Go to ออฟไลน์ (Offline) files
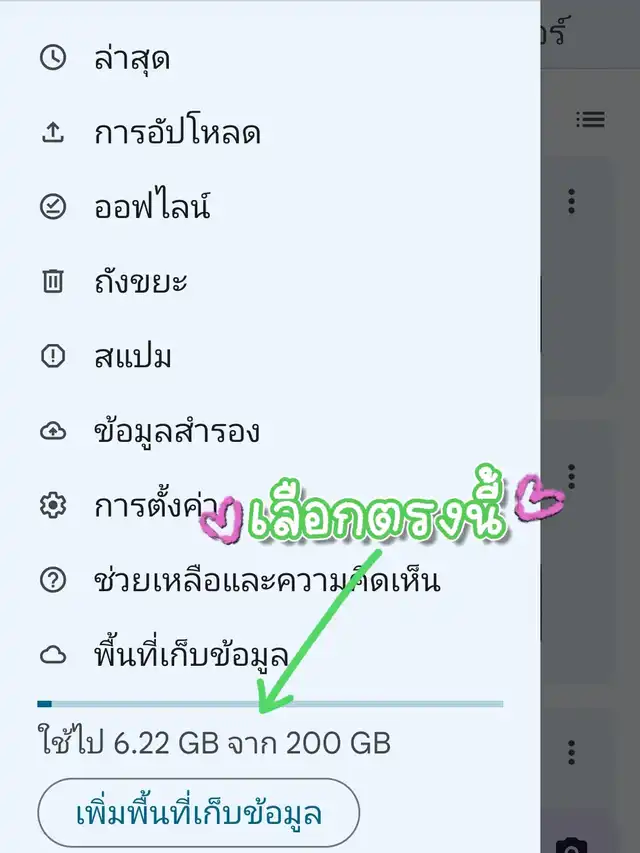This screenshot has width=640, height=853. [x=152, y=207]
